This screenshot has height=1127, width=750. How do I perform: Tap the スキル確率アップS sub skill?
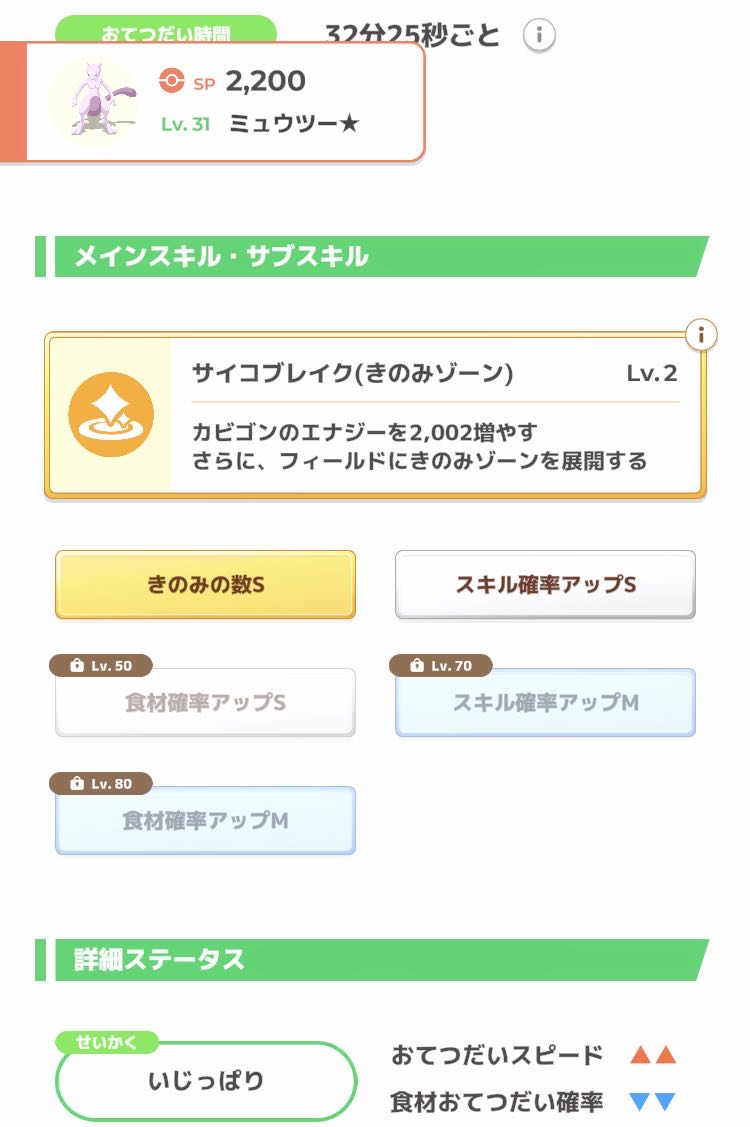coord(545,584)
